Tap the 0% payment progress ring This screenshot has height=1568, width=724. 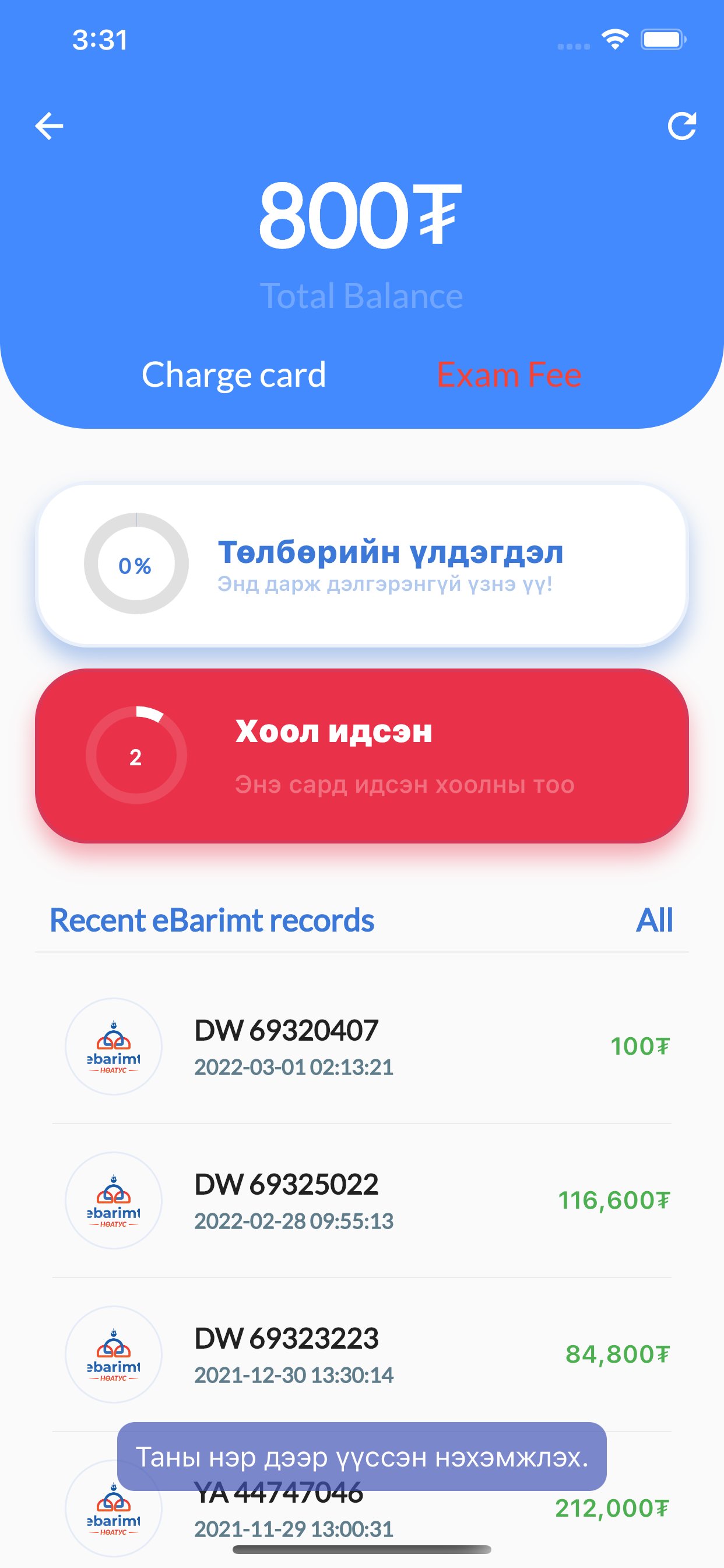(135, 564)
